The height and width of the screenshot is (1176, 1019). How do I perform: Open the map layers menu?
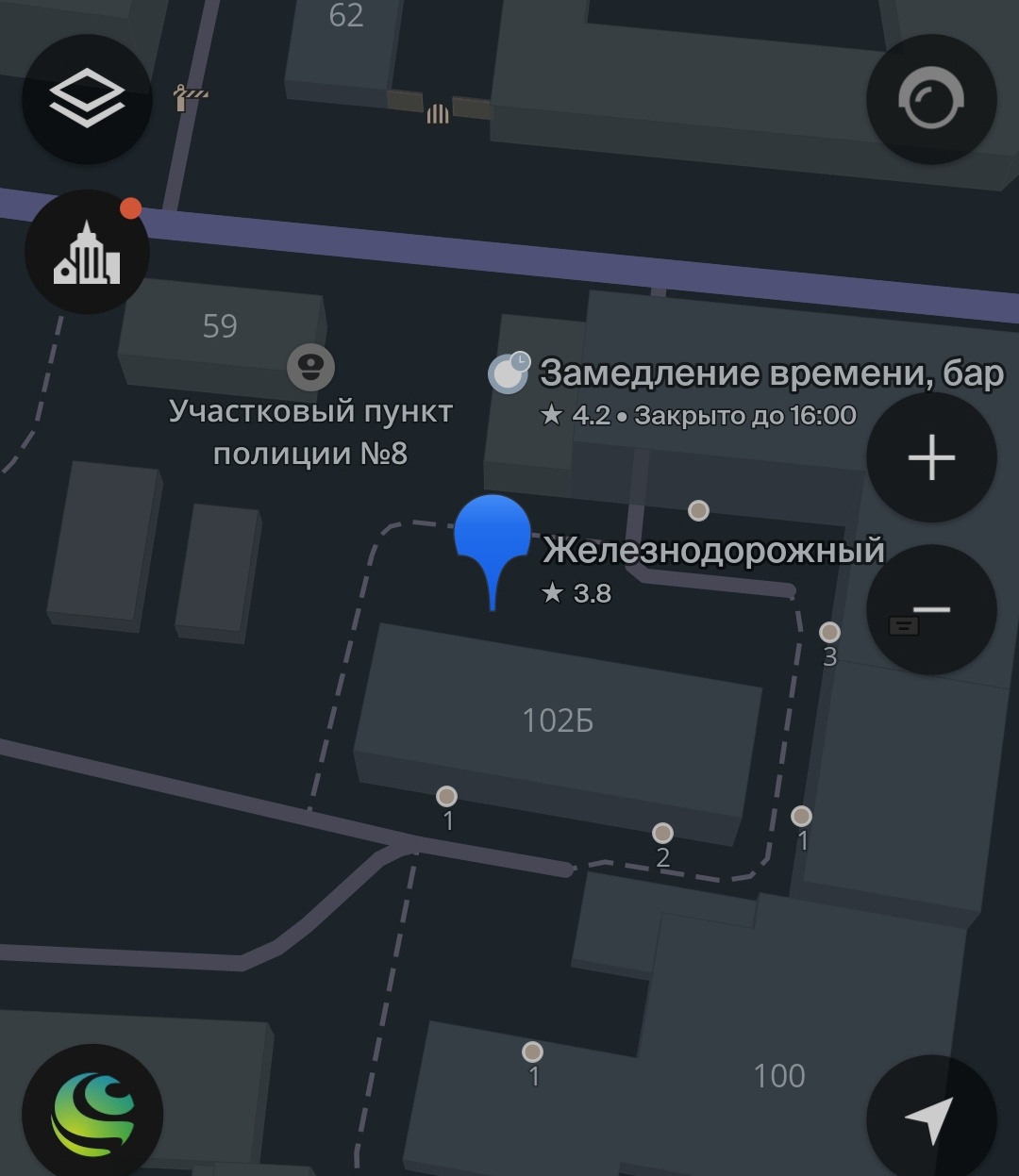click(87, 98)
